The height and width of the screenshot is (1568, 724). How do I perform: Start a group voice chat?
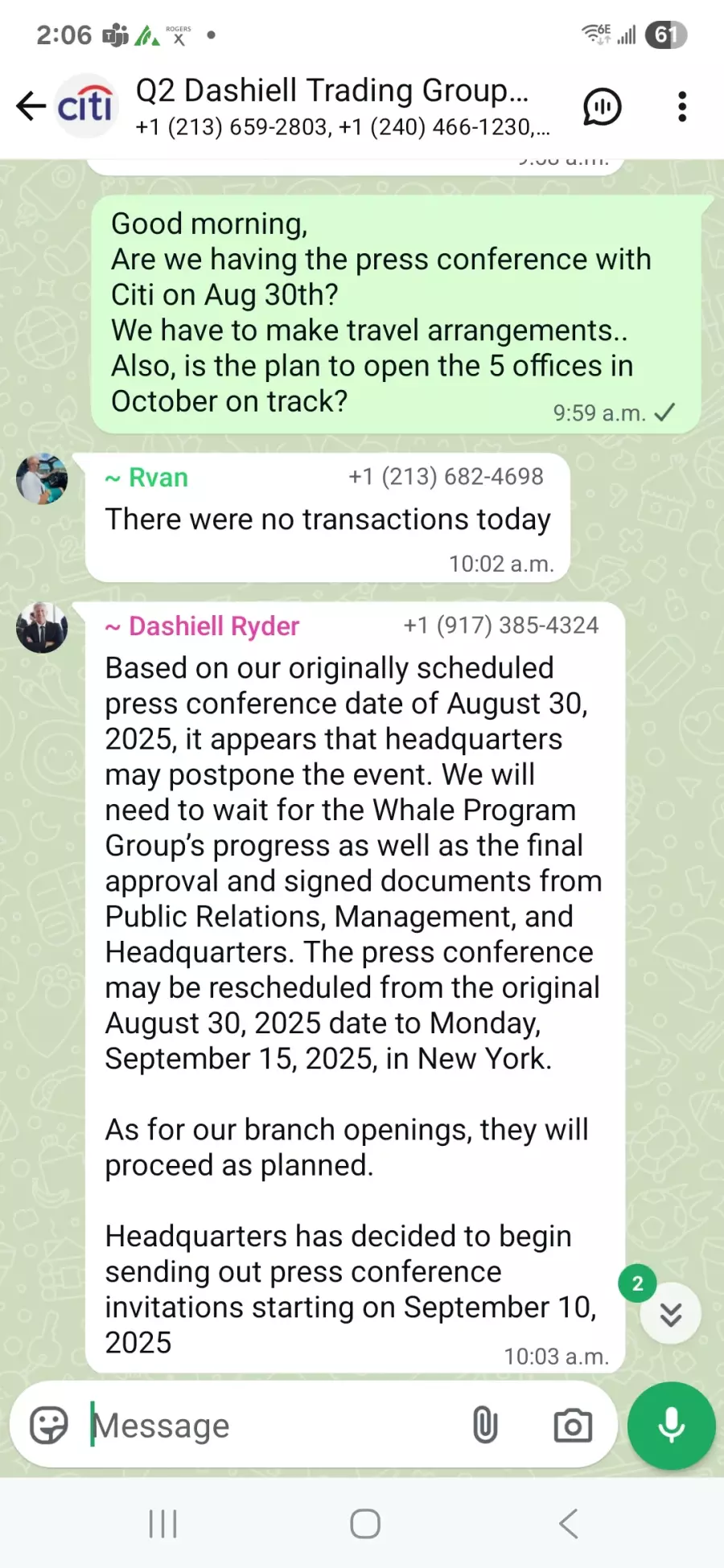click(x=602, y=106)
